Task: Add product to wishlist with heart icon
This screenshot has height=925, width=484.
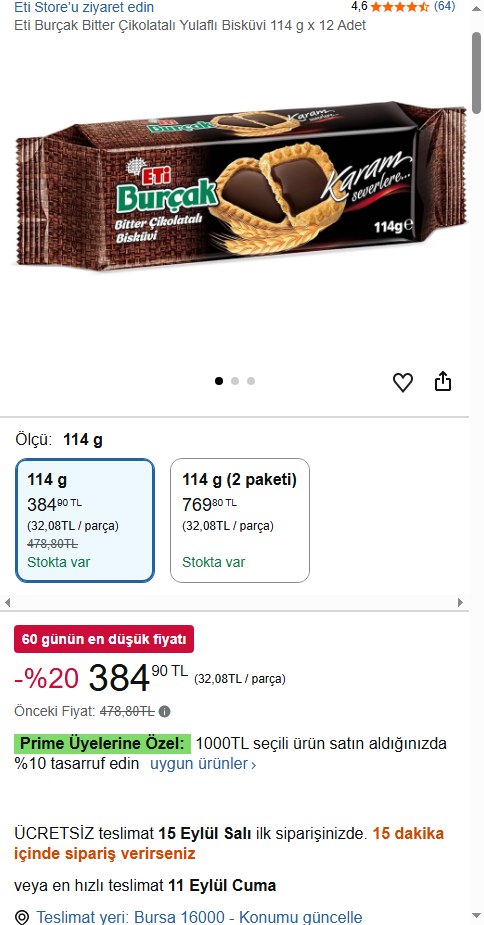Action: (x=403, y=382)
